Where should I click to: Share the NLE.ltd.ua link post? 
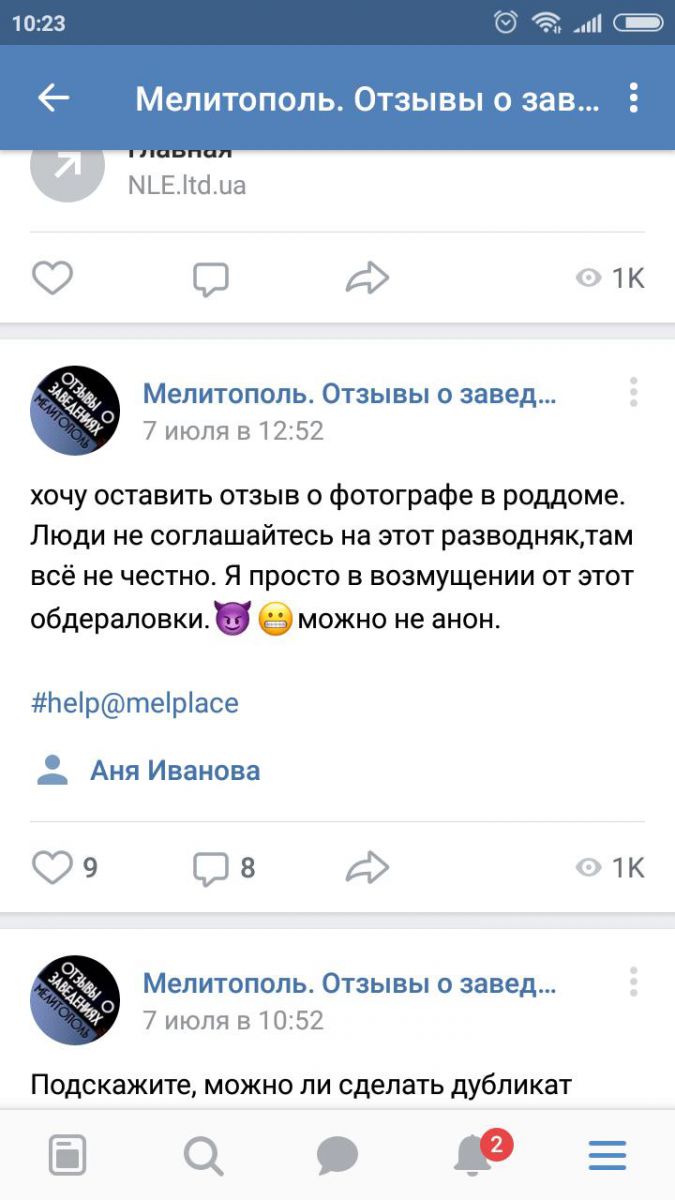(367, 278)
